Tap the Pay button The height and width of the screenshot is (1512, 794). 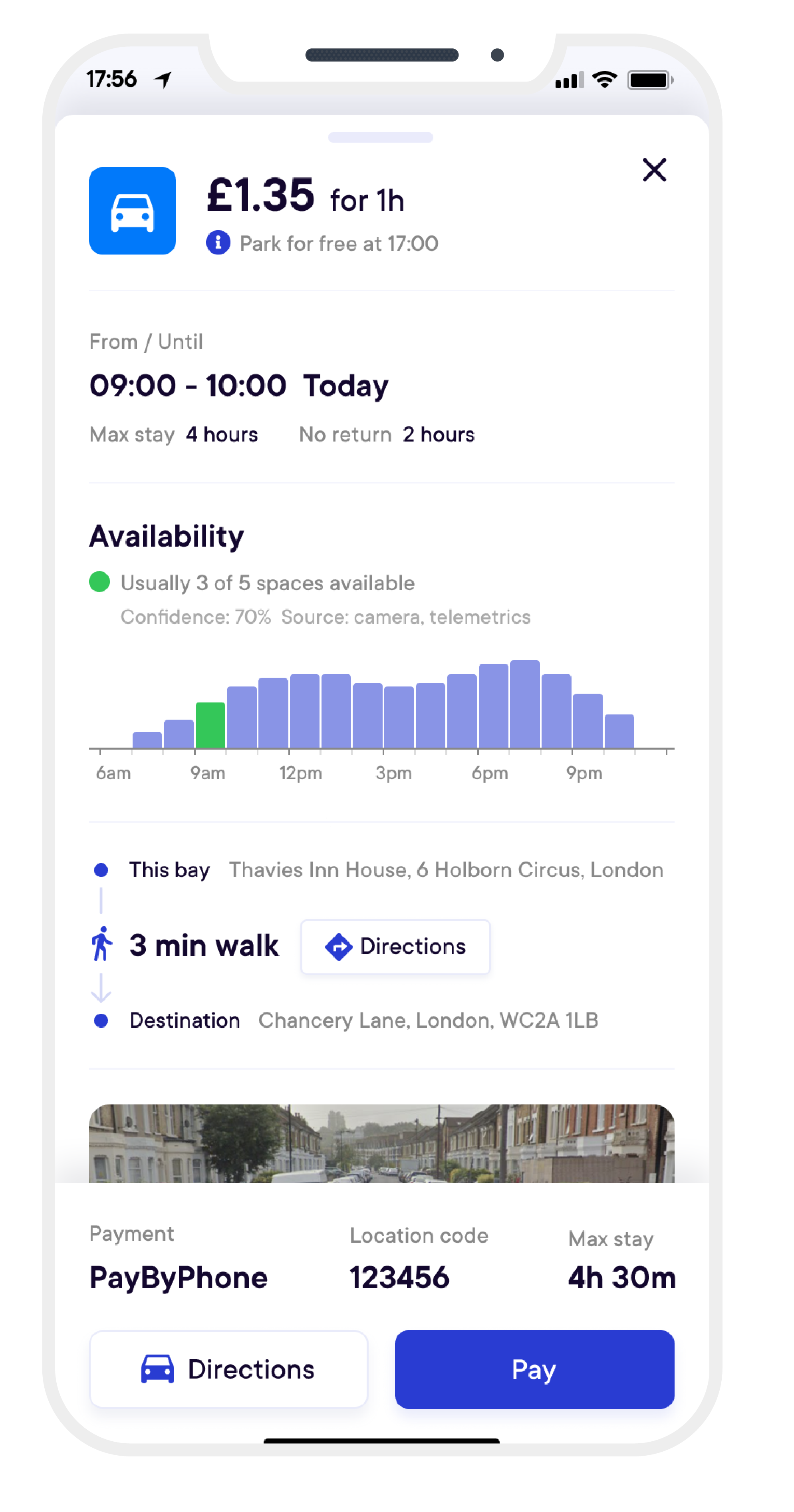(x=534, y=1369)
